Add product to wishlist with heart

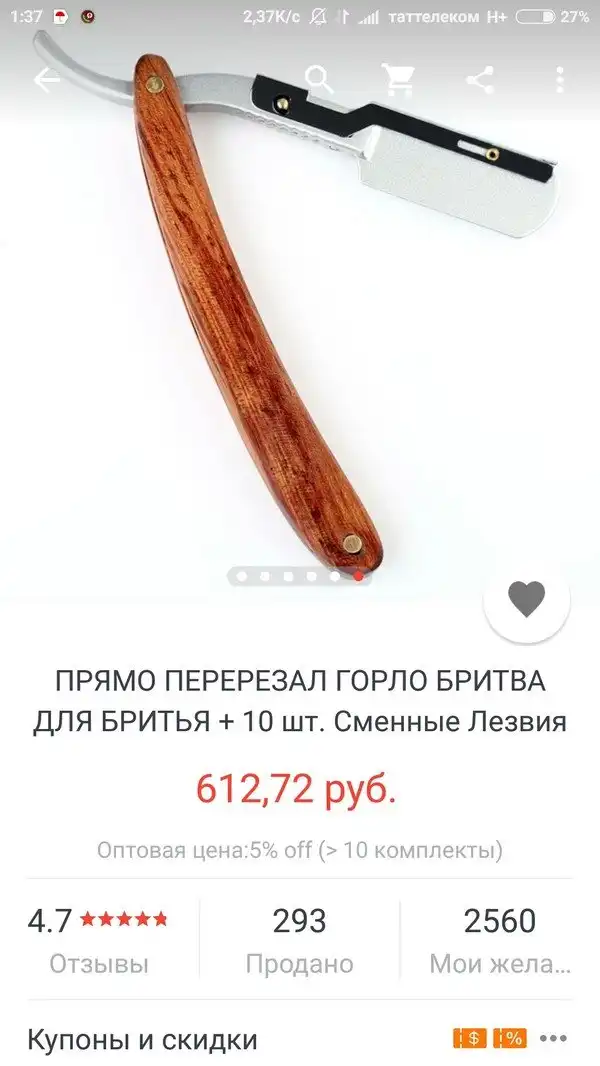coord(526,599)
